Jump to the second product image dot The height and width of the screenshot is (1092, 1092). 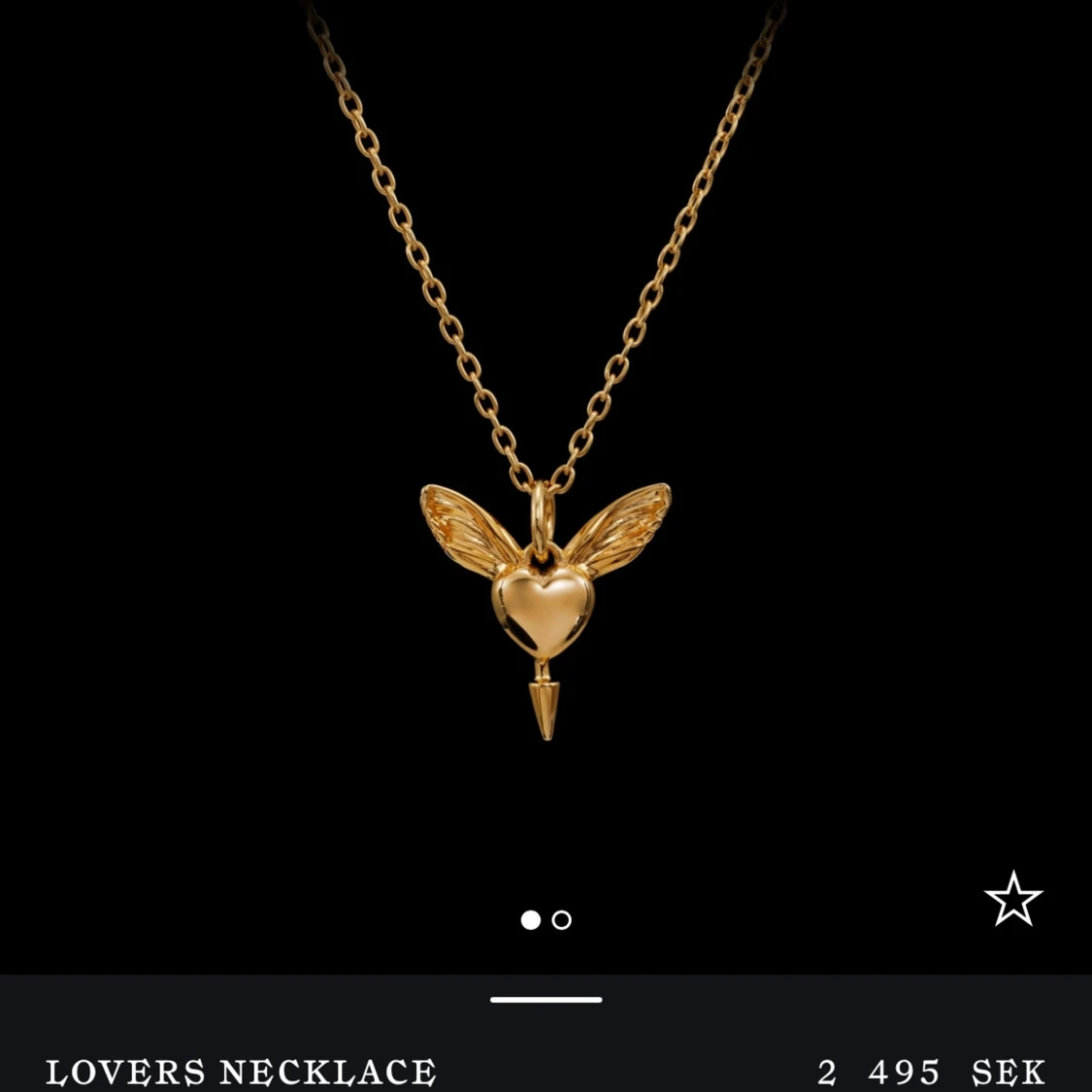[562, 919]
